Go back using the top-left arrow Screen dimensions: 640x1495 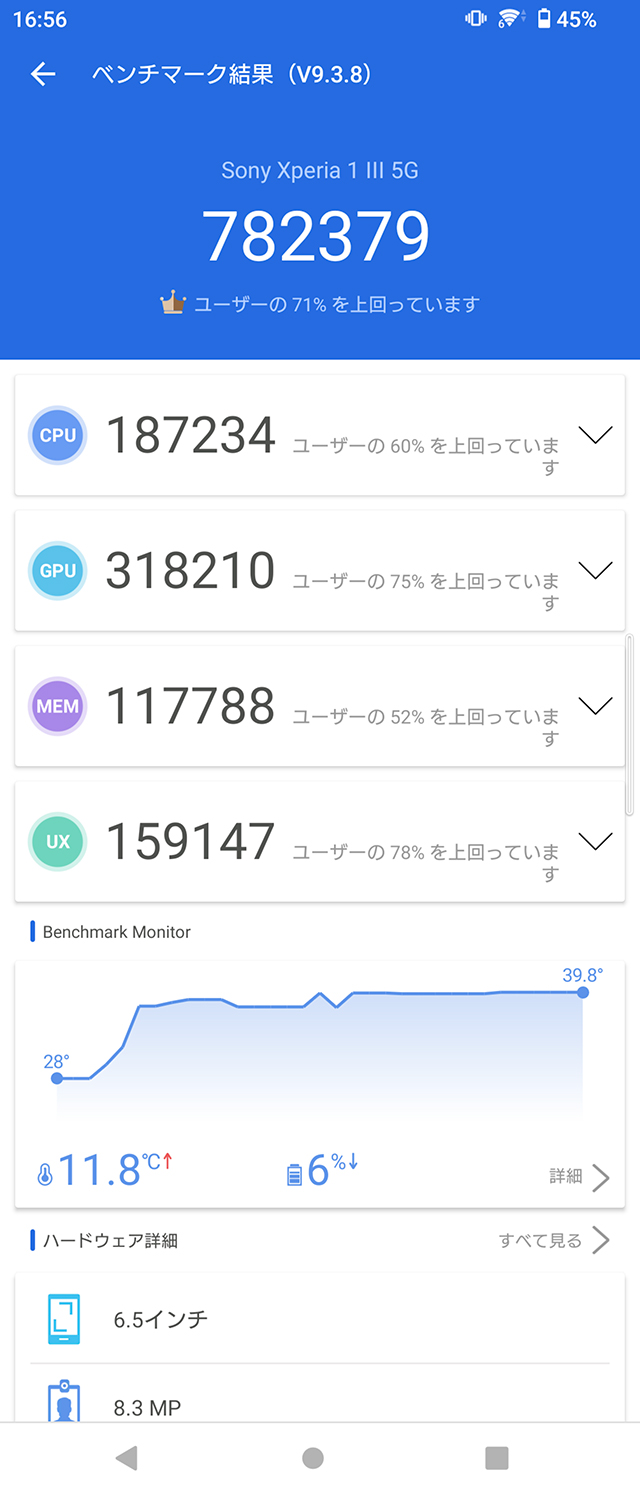pos(43,74)
